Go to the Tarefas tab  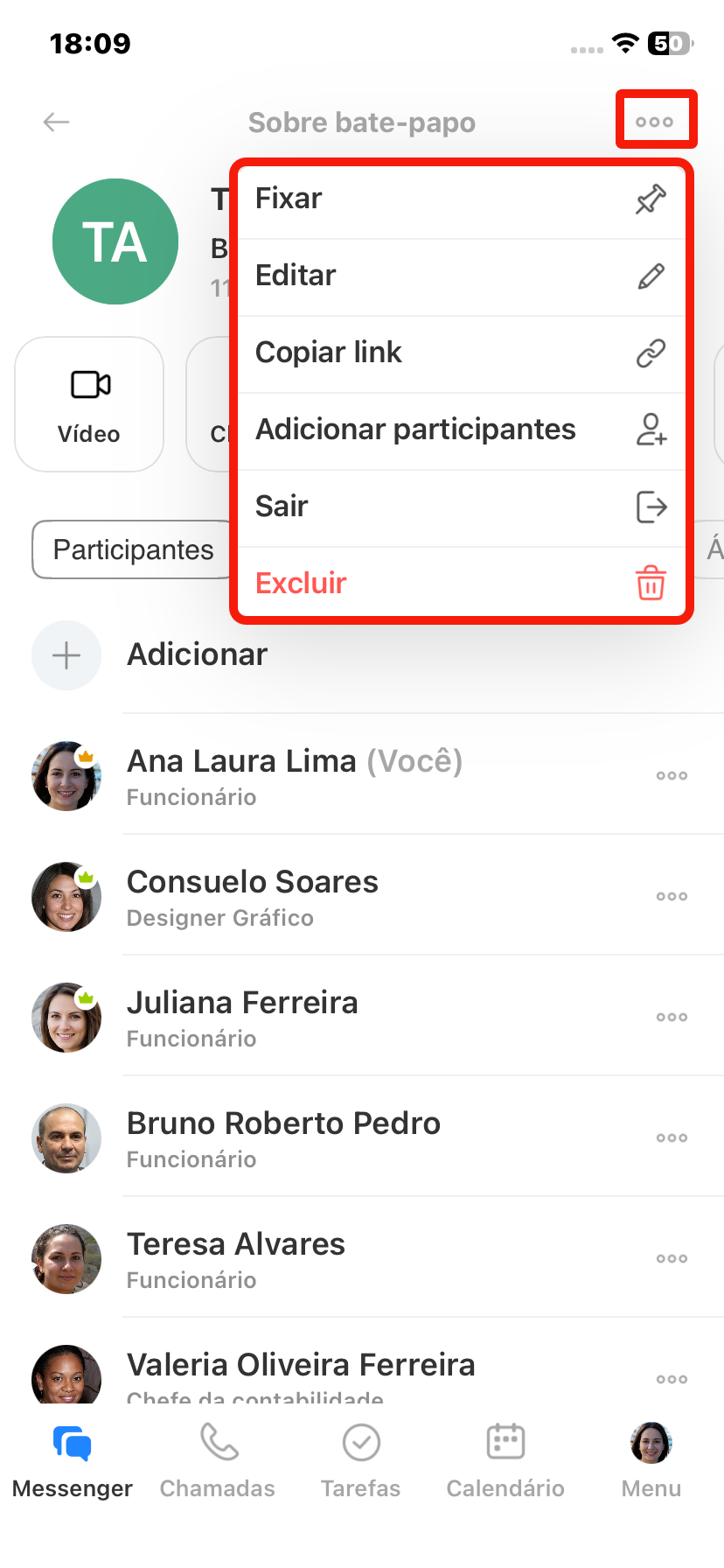[x=361, y=1461]
